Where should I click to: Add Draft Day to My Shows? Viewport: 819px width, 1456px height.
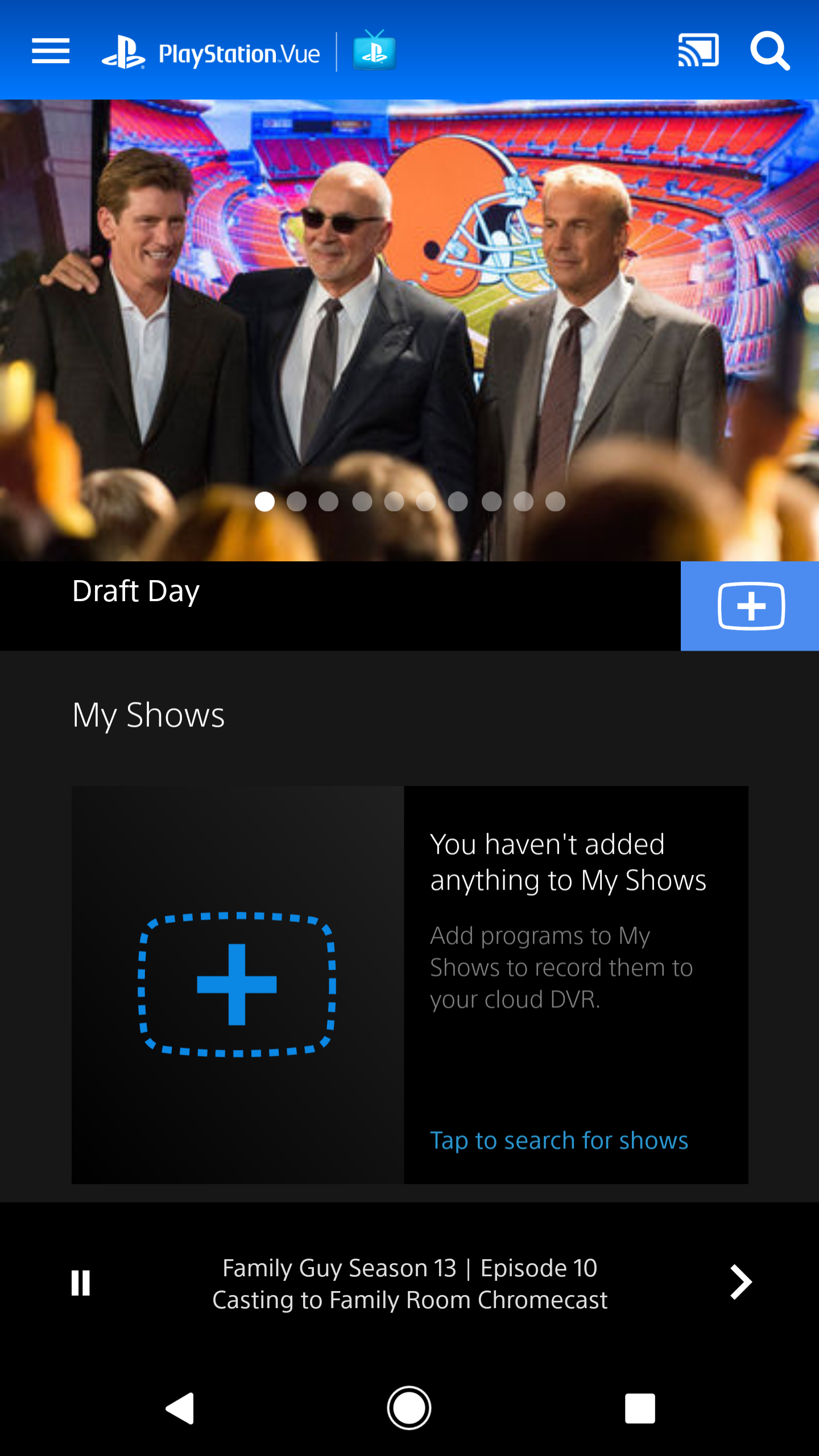point(750,606)
